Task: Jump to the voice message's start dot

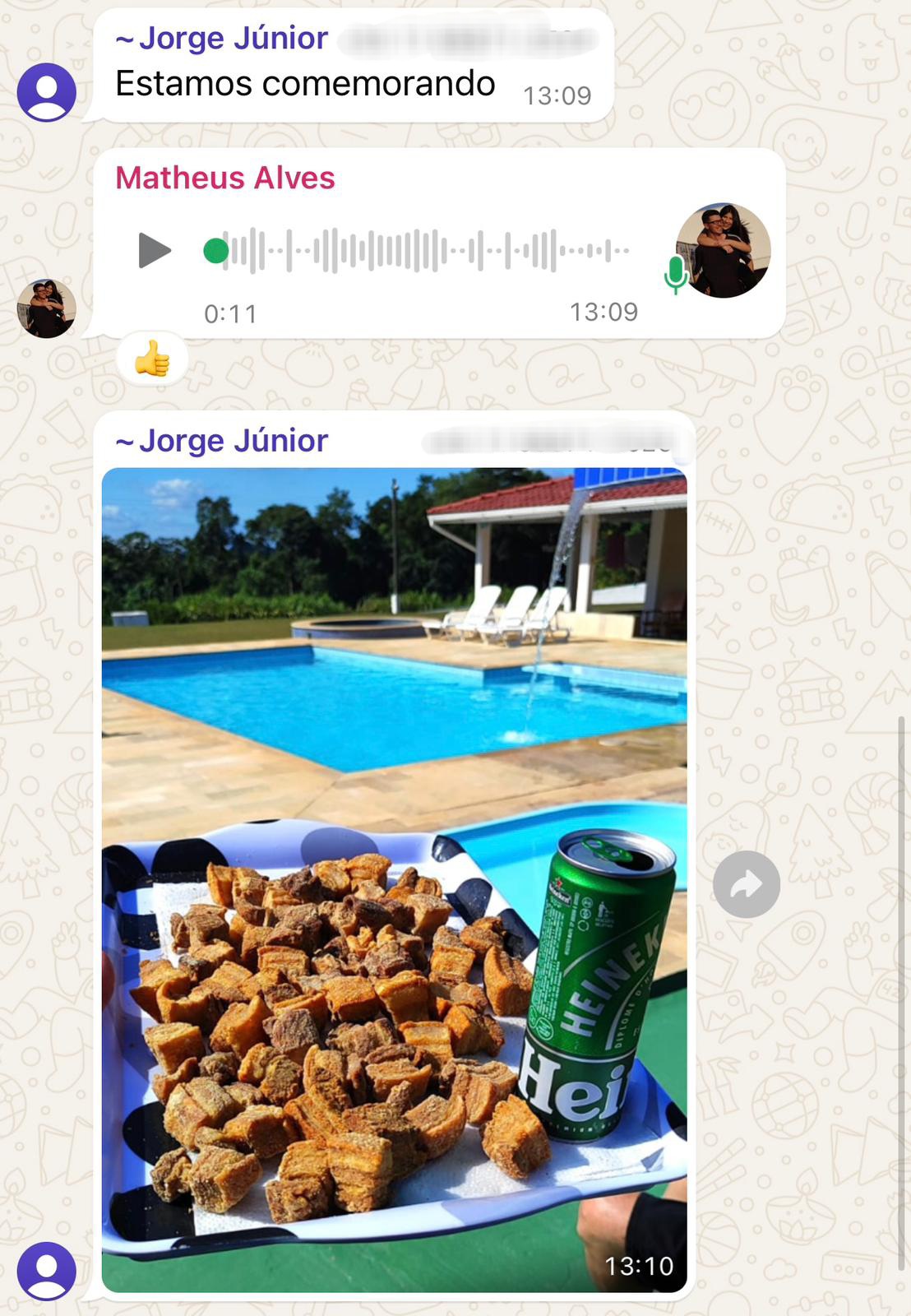Action: pyautogui.click(x=216, y=251)
